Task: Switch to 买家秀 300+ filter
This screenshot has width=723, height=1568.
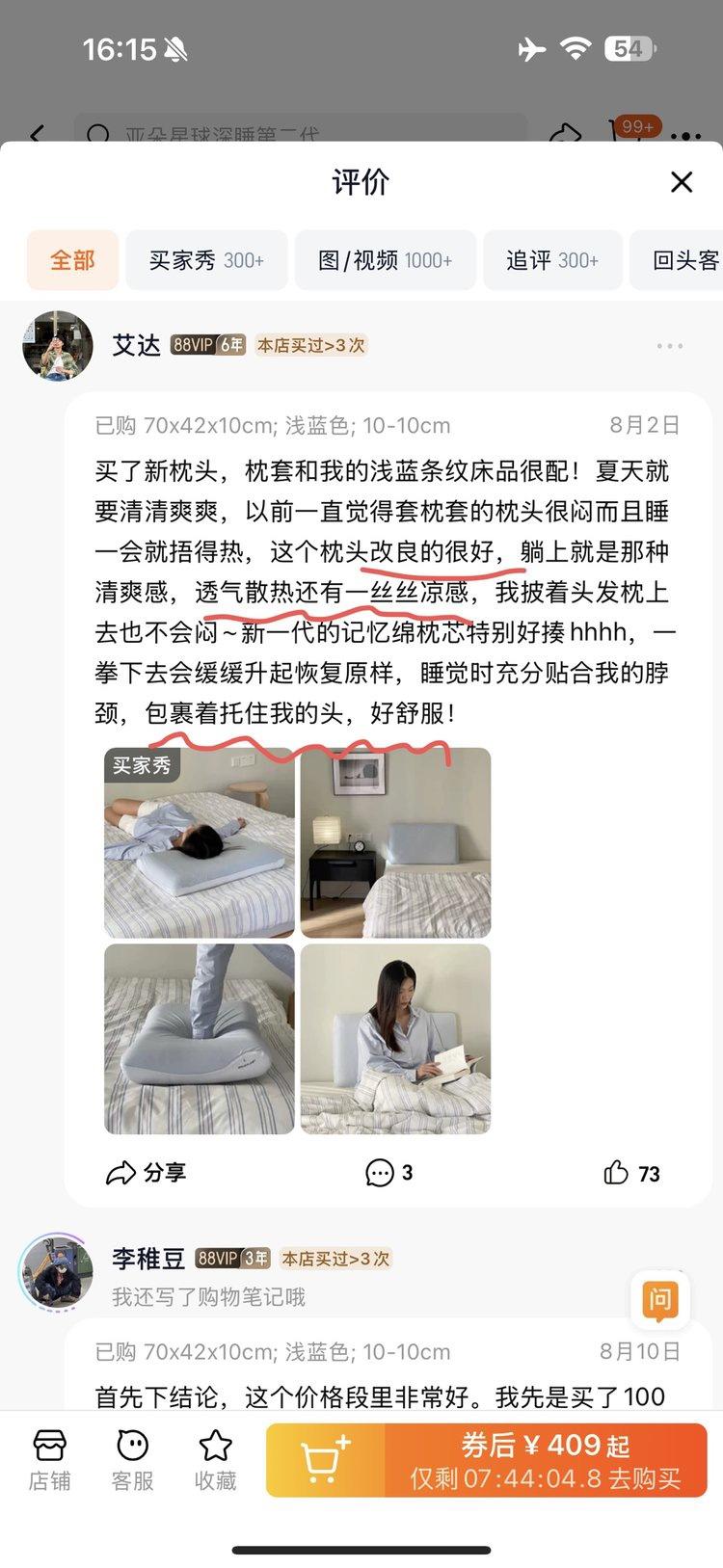Action: [206, 260]
